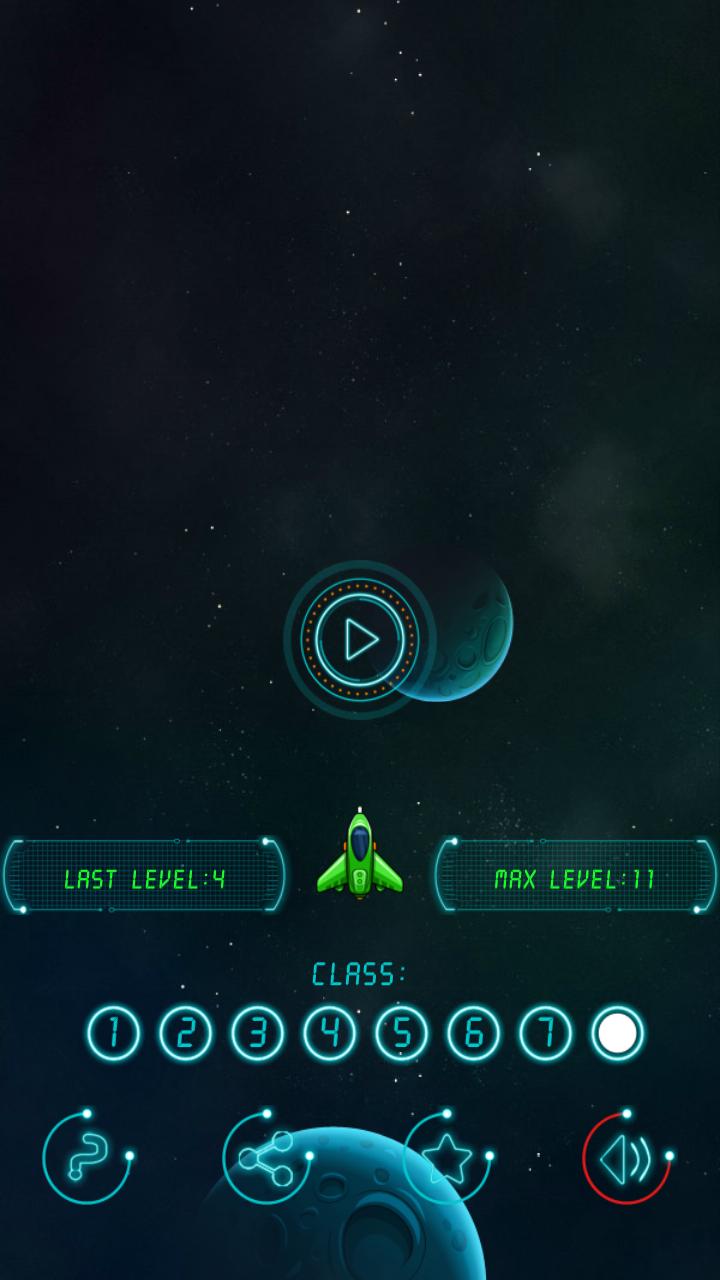Switch to class 5

[401, 1033]
